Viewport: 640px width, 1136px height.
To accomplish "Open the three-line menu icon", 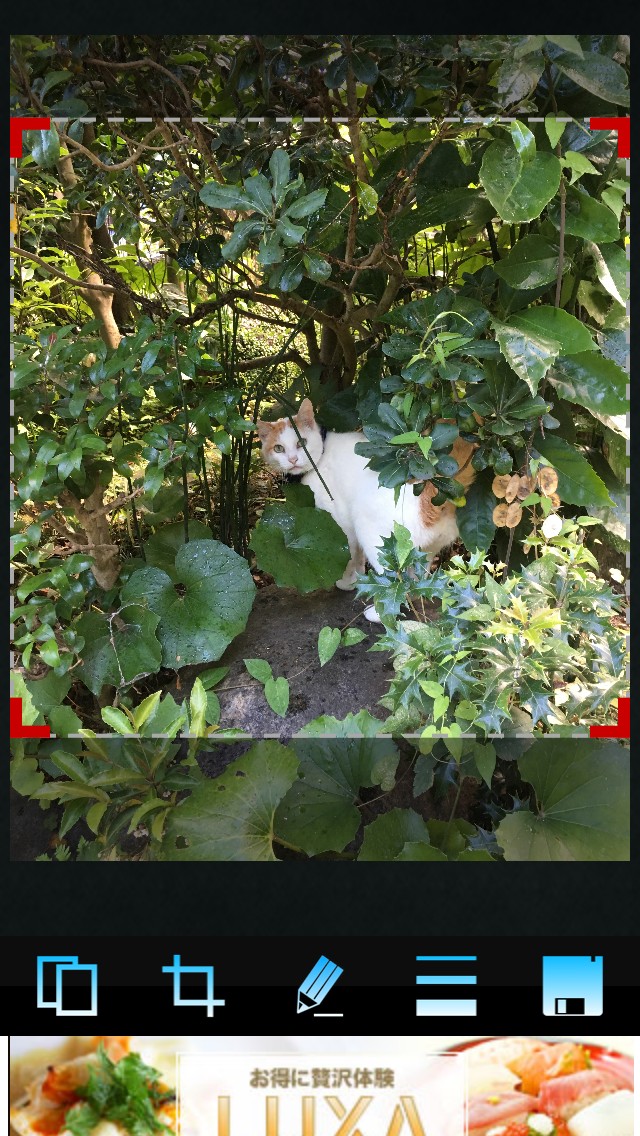I will pos(446,985).
